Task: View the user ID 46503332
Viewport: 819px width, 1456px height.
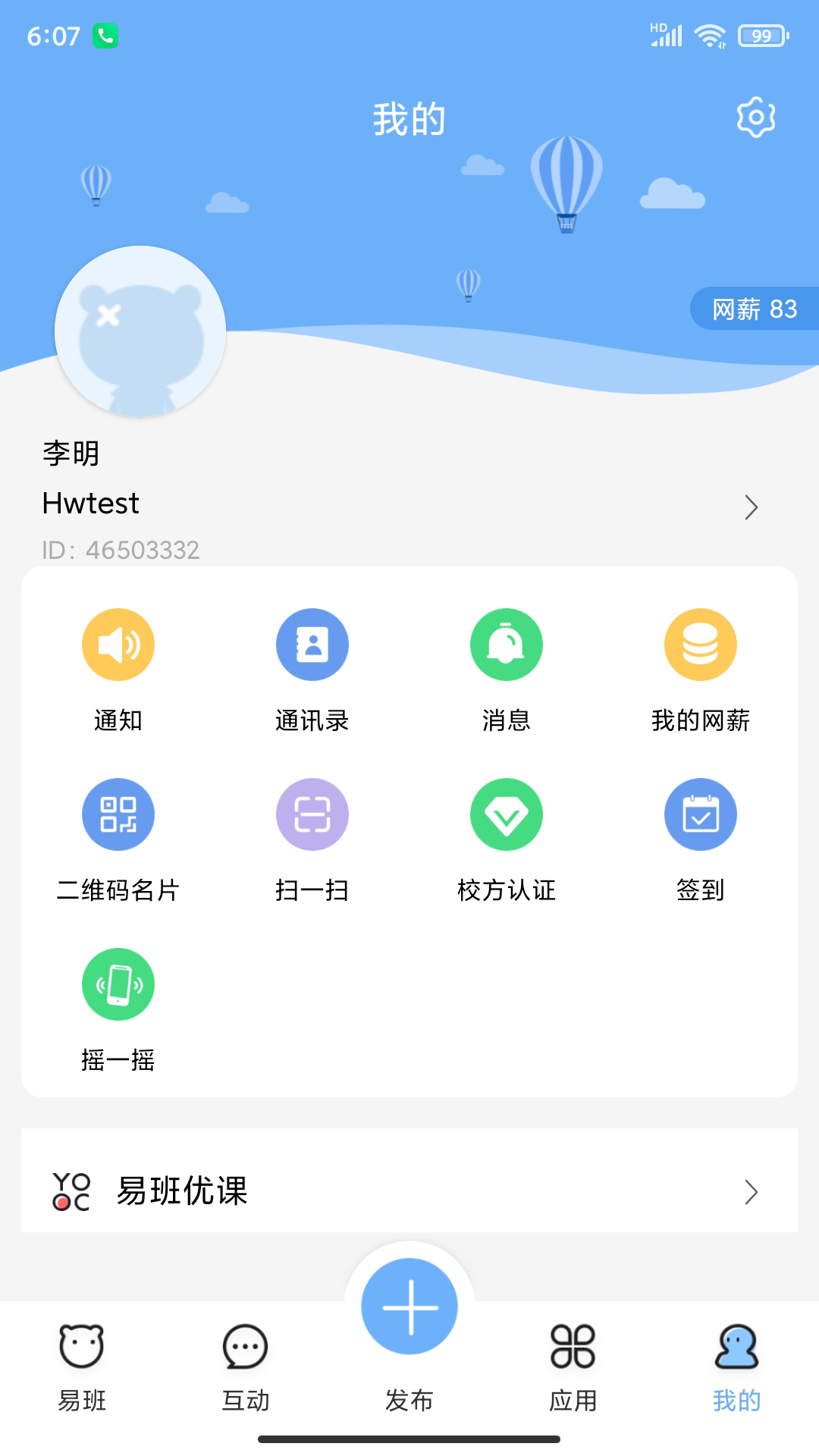Action: click(x=120, y=551)
